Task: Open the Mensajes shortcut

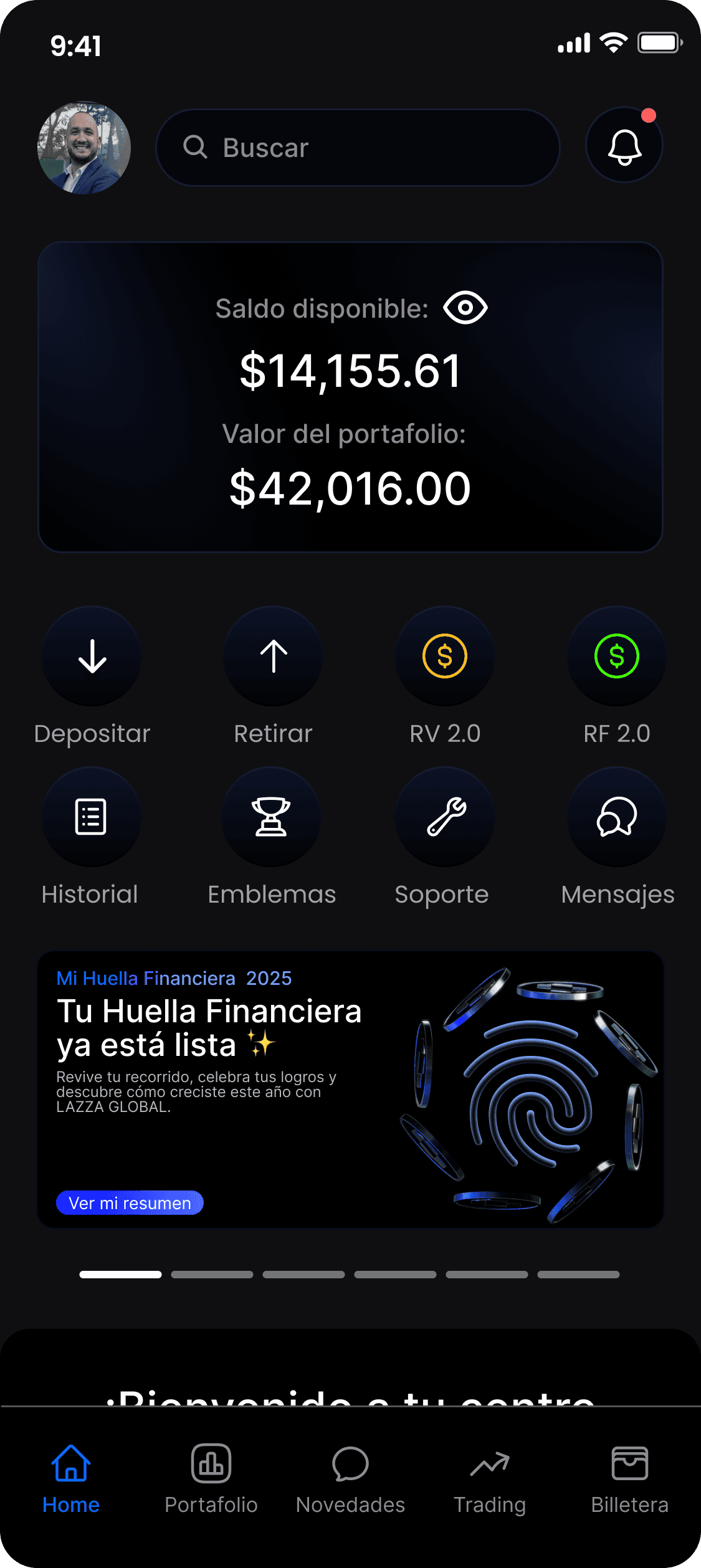Action: coord(616,817)
